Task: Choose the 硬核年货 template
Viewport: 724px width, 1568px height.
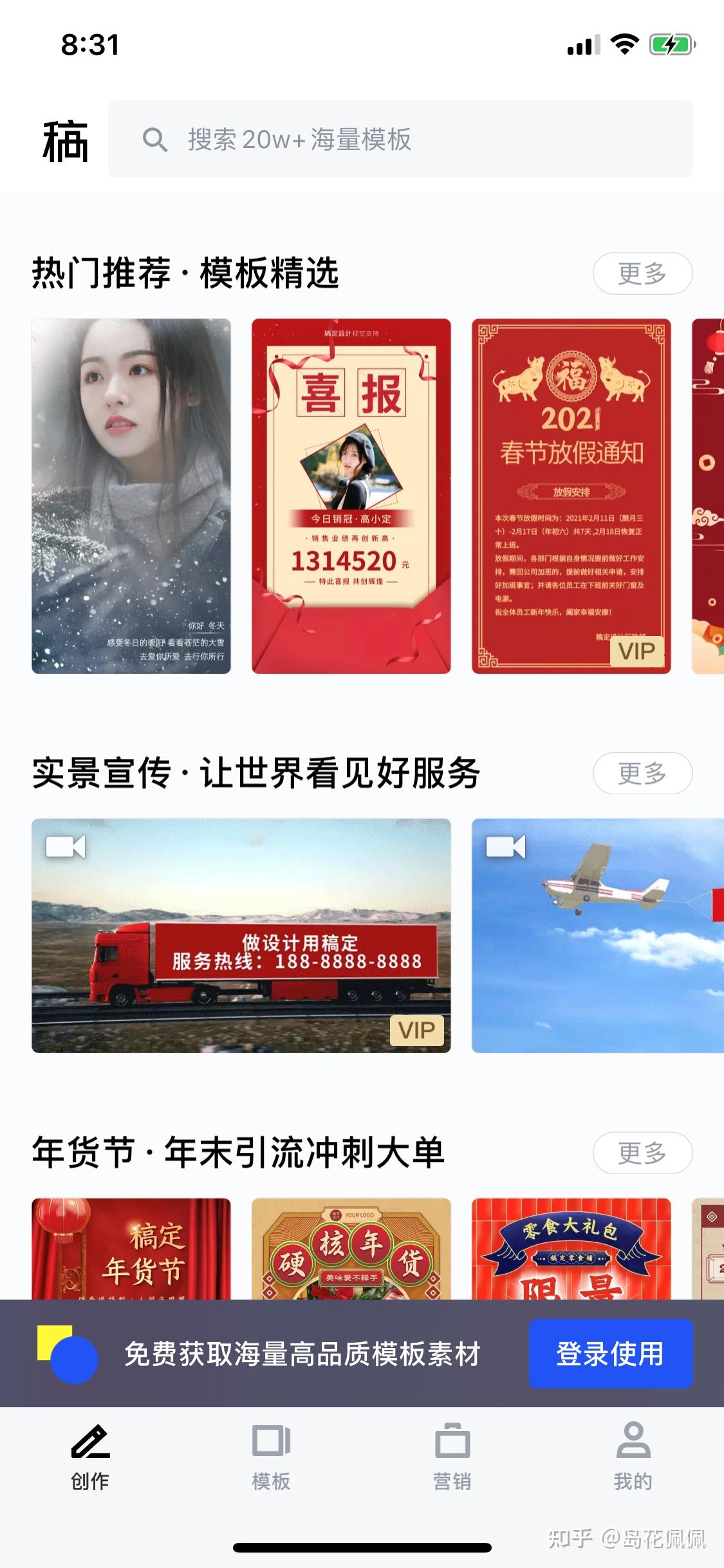Action: 351,1248
